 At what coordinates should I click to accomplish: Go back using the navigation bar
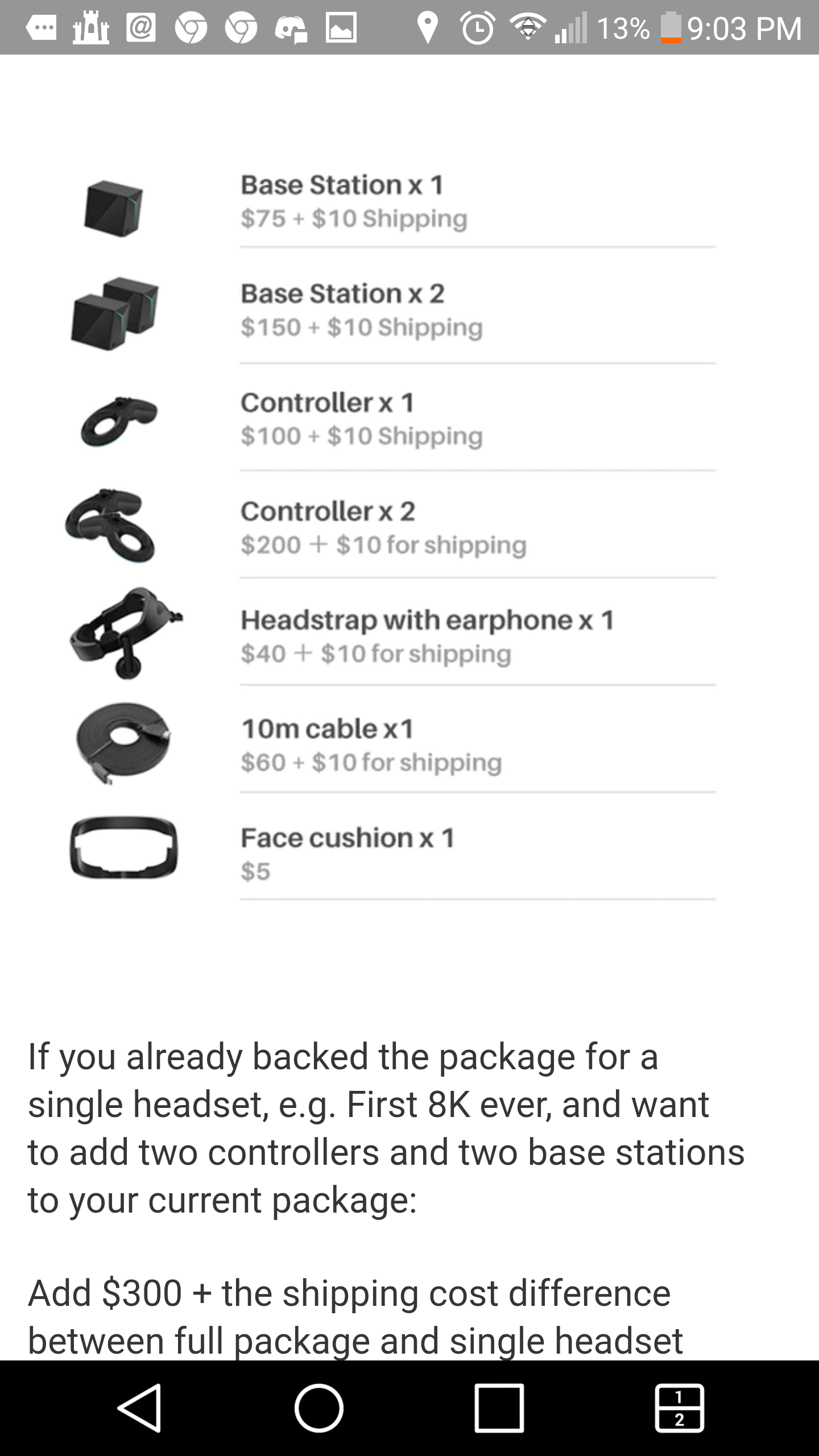[x=140, y=1408]
